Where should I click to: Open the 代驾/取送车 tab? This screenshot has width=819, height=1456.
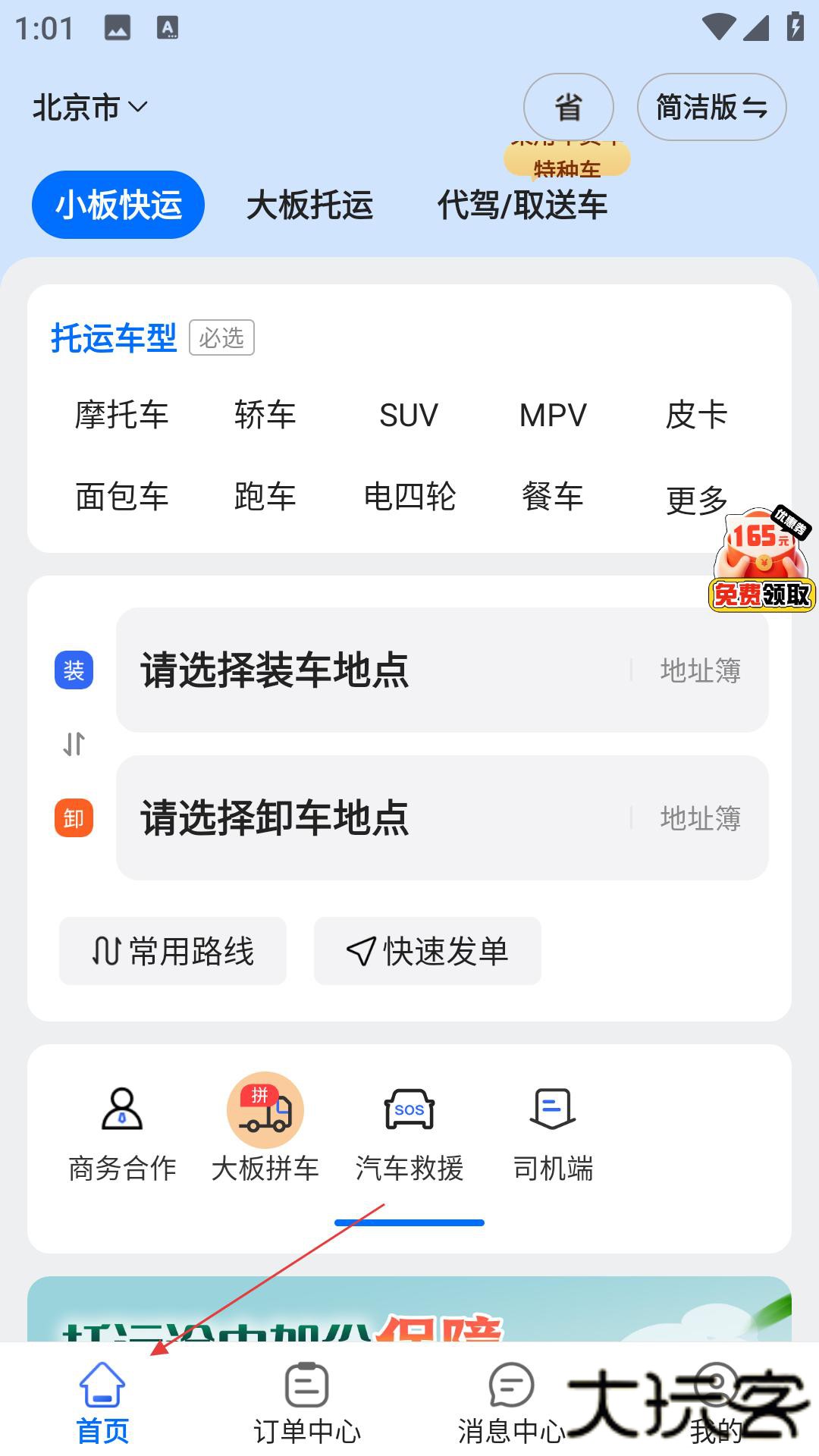(523, 204)
